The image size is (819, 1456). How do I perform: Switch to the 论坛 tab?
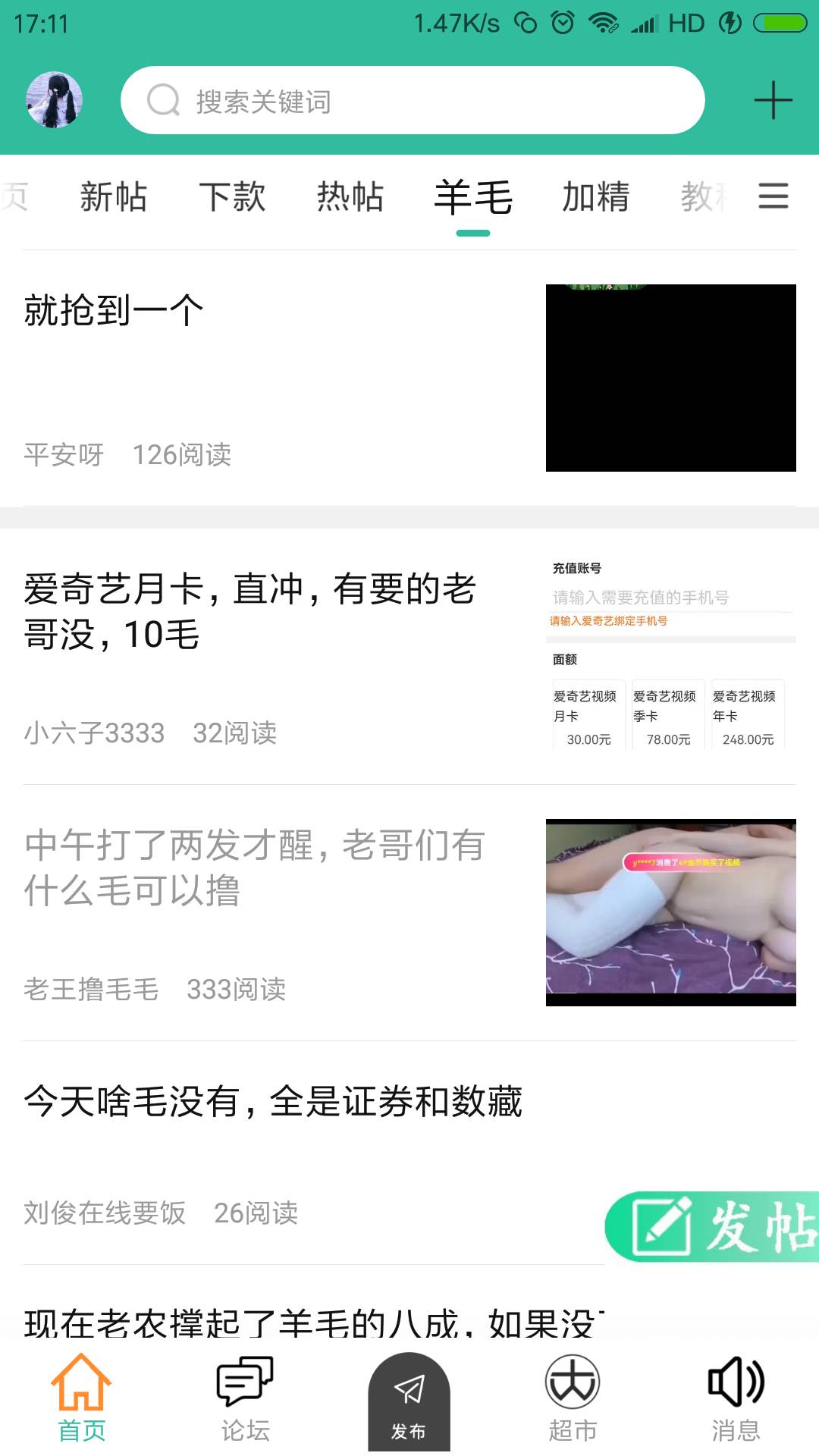click(245, 1398)
